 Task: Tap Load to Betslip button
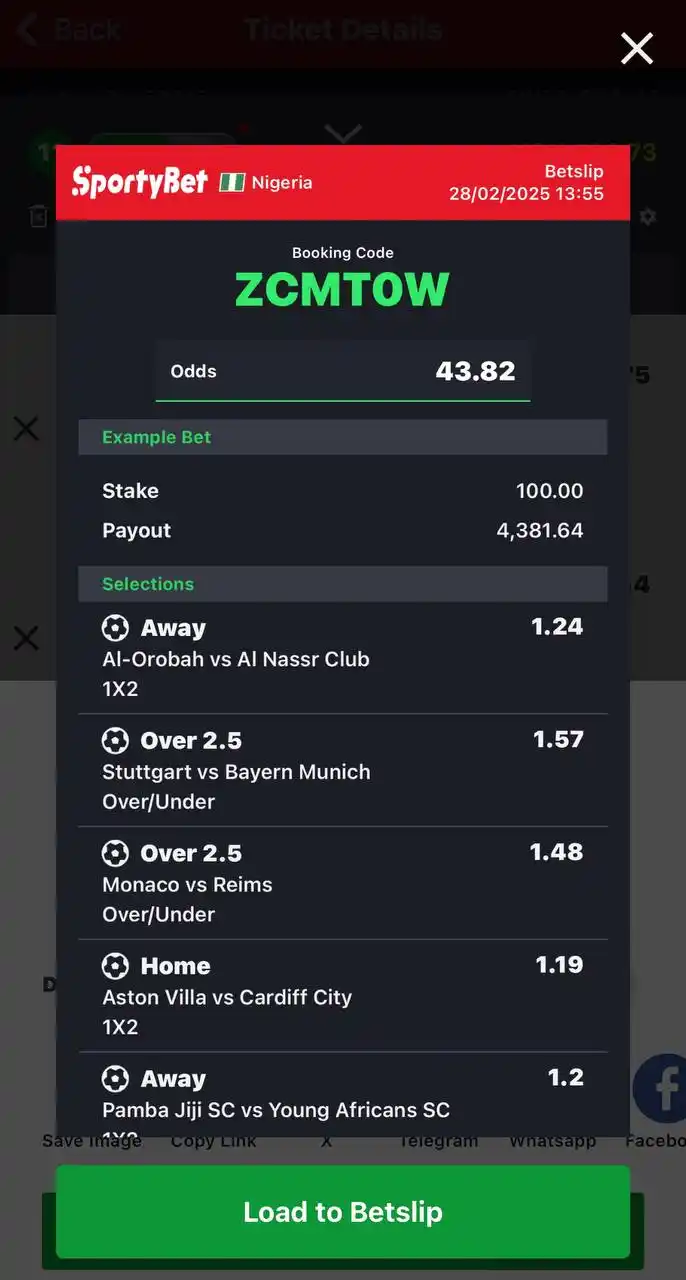343,1211
